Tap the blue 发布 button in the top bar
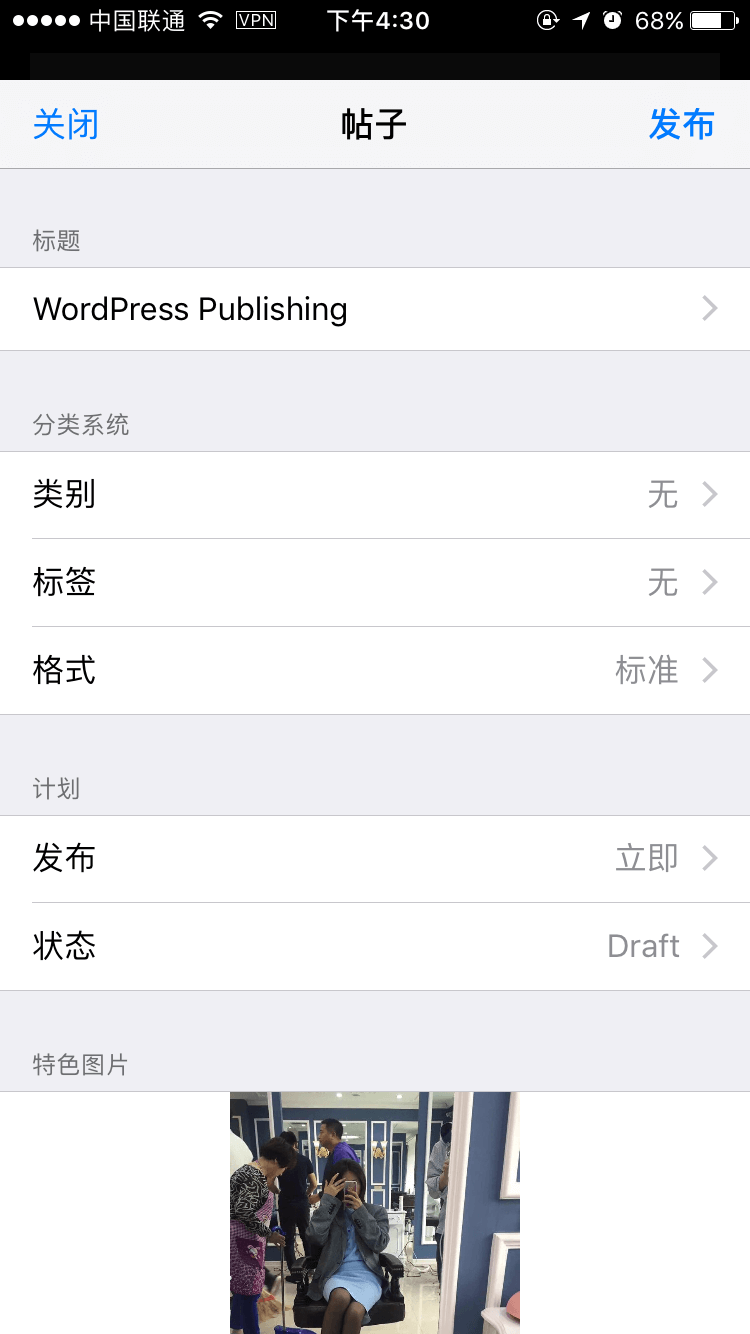The height and width of the screenshot is (1334, 750). pos(681,125)
